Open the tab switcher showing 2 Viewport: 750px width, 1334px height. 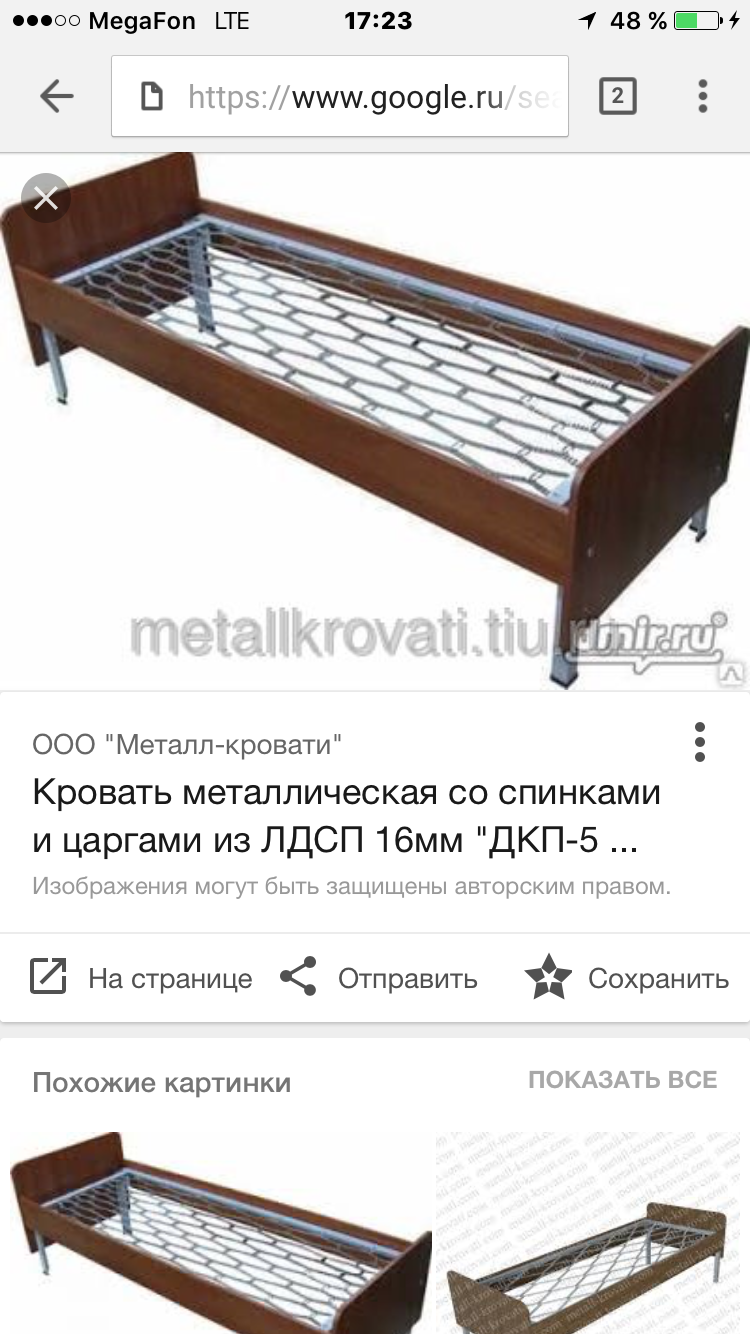(617, 96)
